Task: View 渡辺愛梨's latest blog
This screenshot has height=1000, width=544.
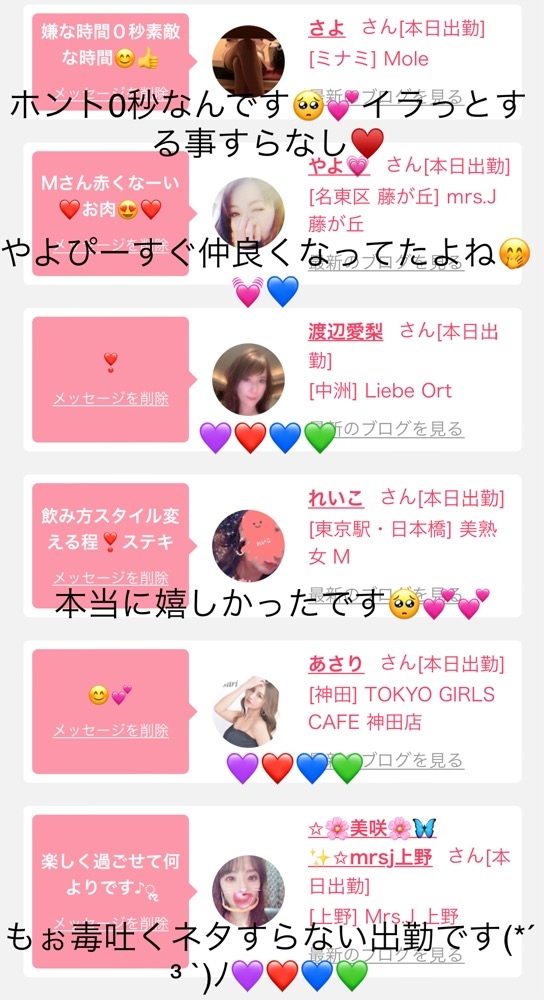Action: [x=386, y=429]
